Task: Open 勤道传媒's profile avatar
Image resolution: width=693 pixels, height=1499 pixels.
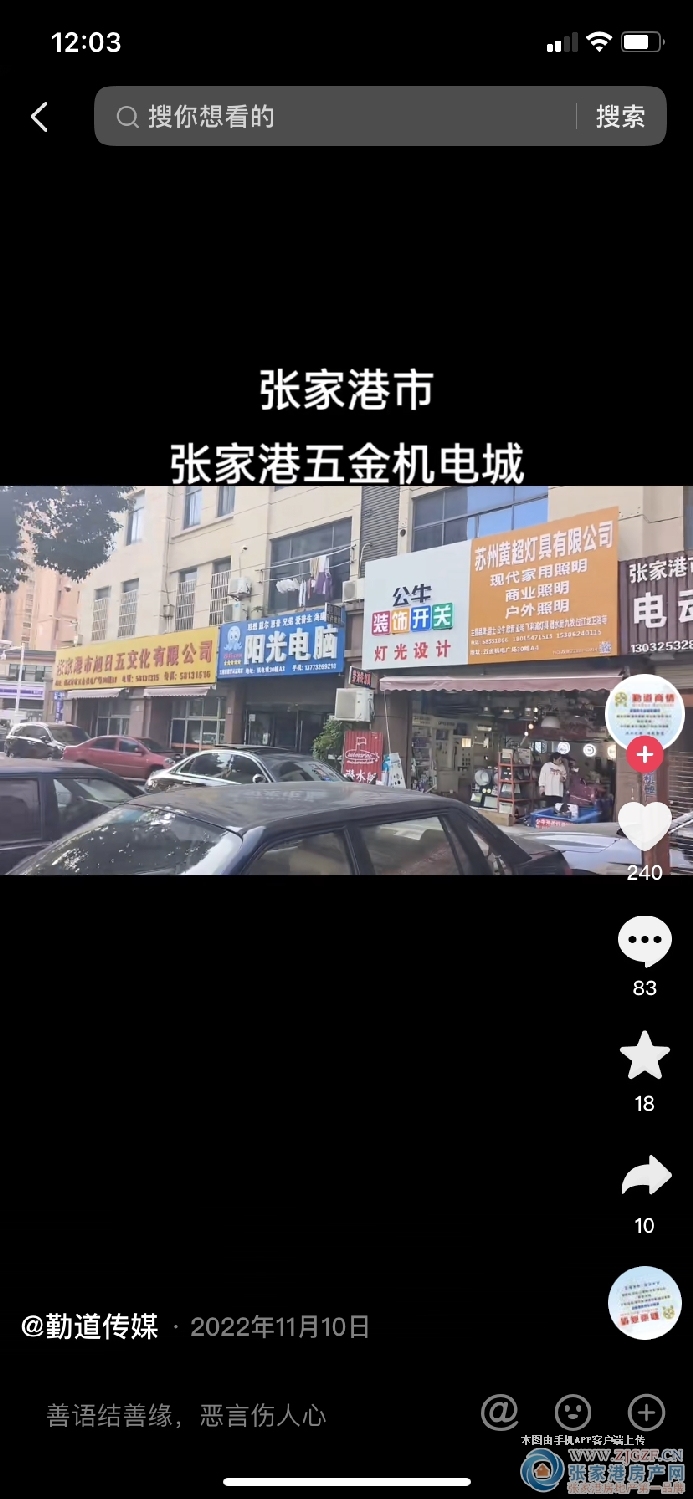Action: coord(645,712)
